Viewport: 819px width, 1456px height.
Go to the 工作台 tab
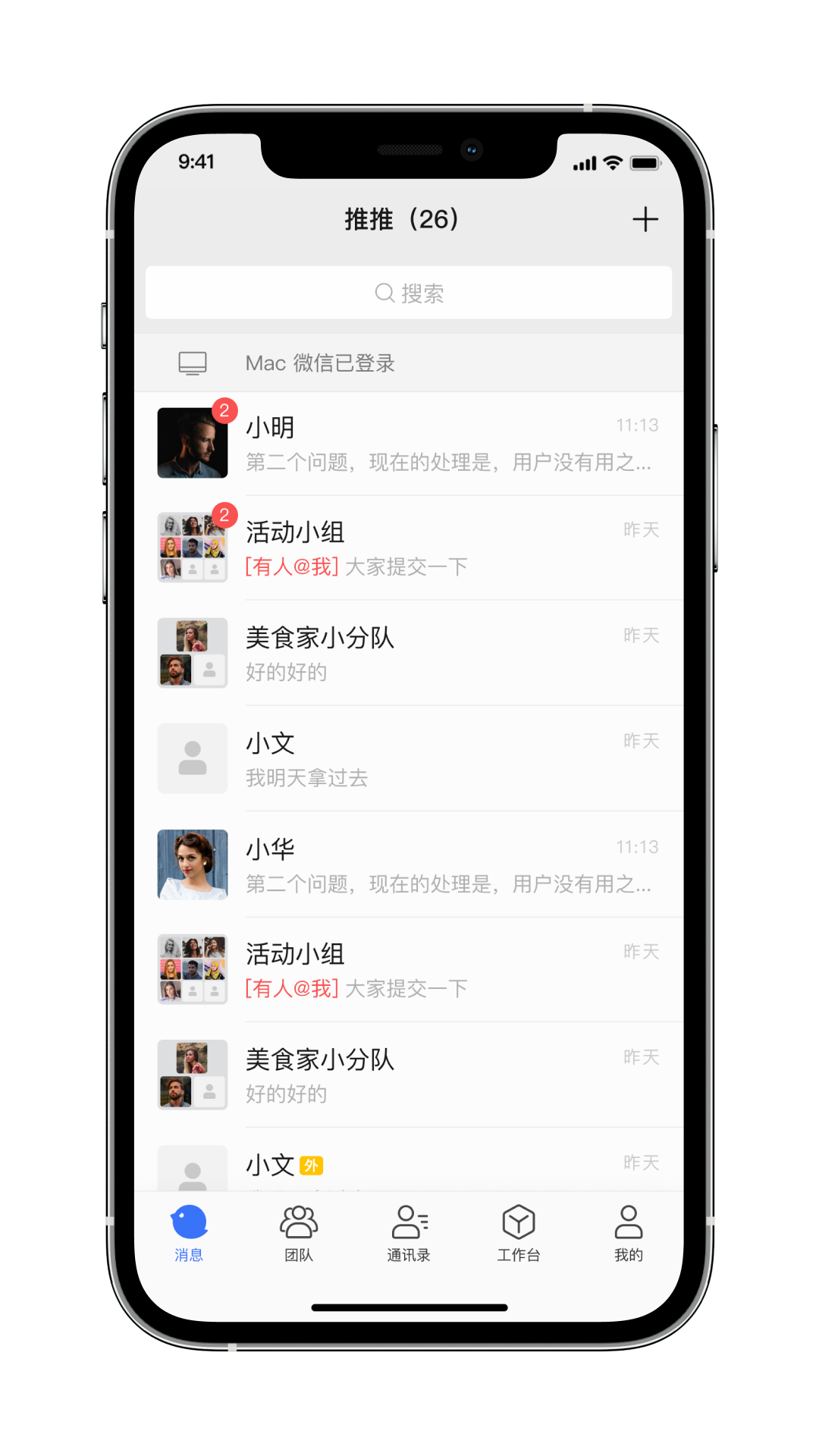point(519,1234)
